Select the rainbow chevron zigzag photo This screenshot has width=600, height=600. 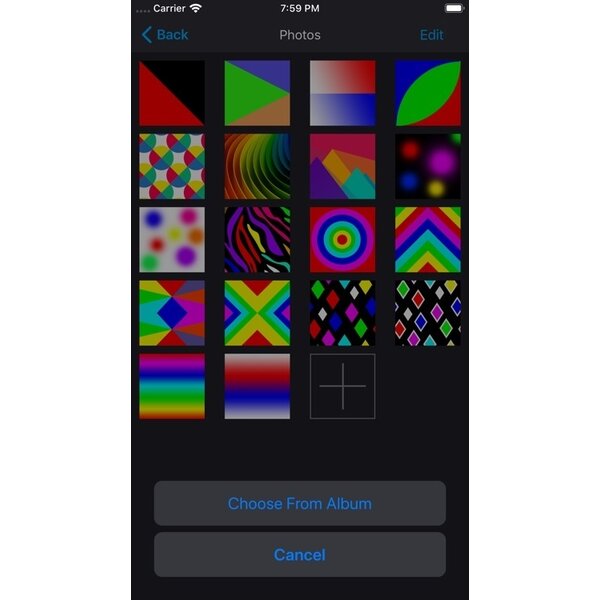(428, 240)
